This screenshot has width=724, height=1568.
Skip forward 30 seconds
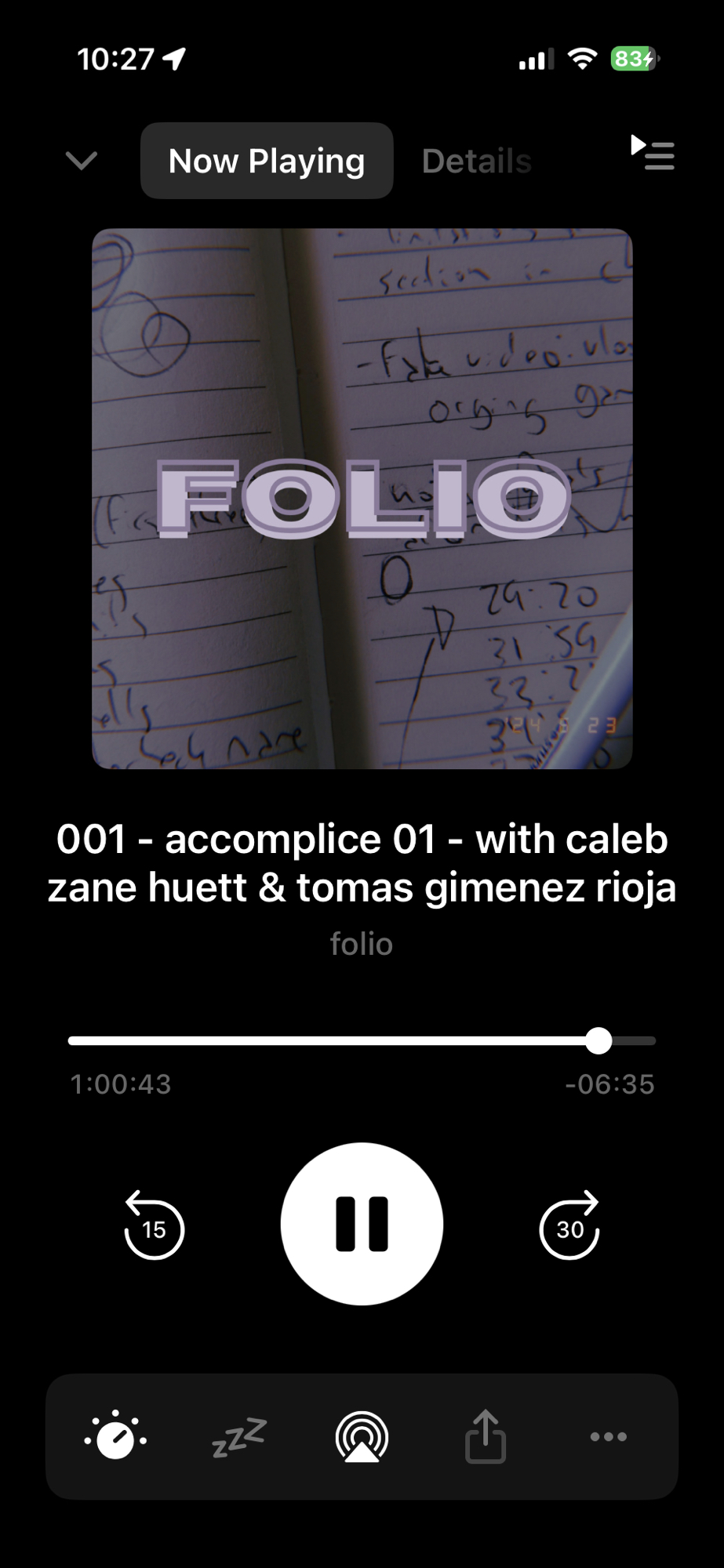click(569, 1225)
